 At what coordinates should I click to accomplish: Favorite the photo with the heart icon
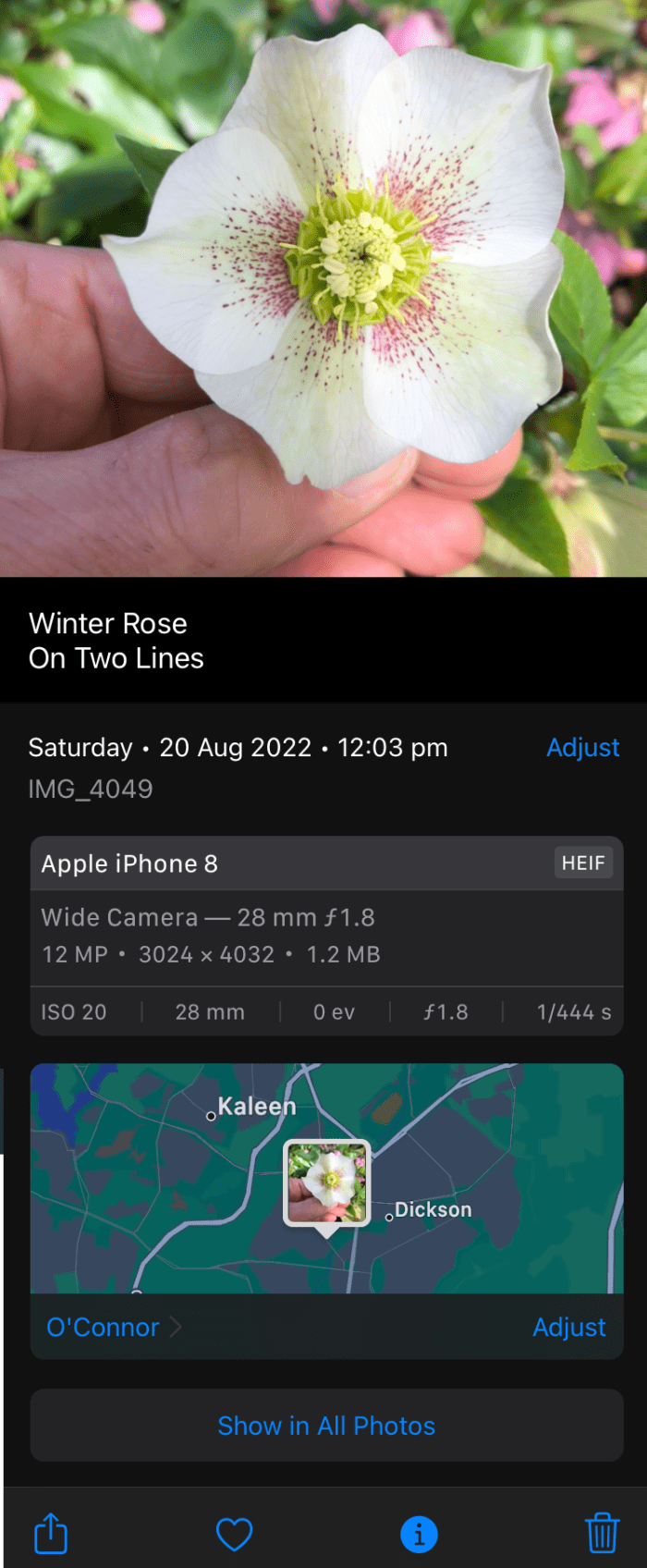click(x=234, y=1534)
